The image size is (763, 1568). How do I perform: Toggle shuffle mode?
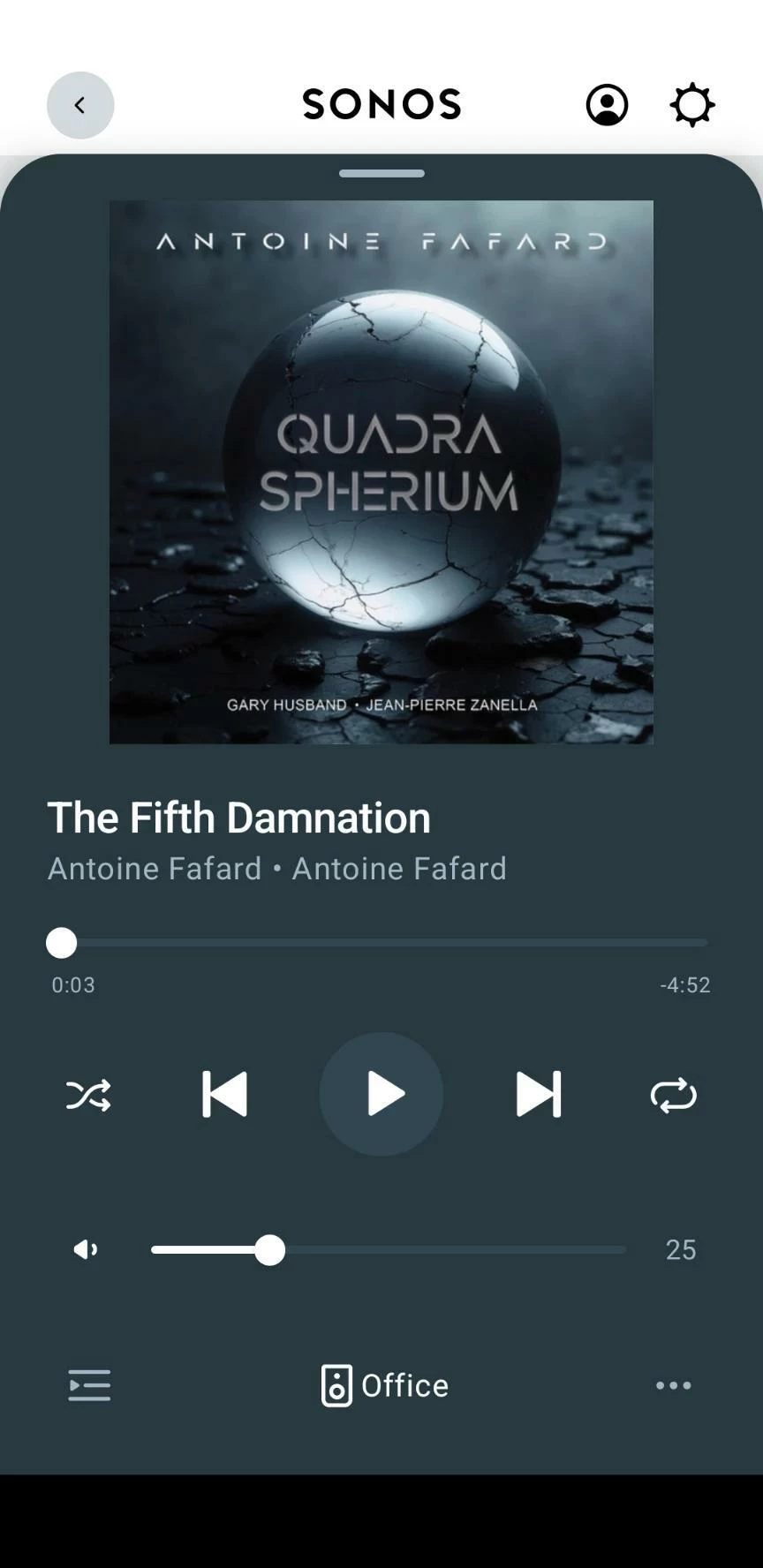point(88,1095)
